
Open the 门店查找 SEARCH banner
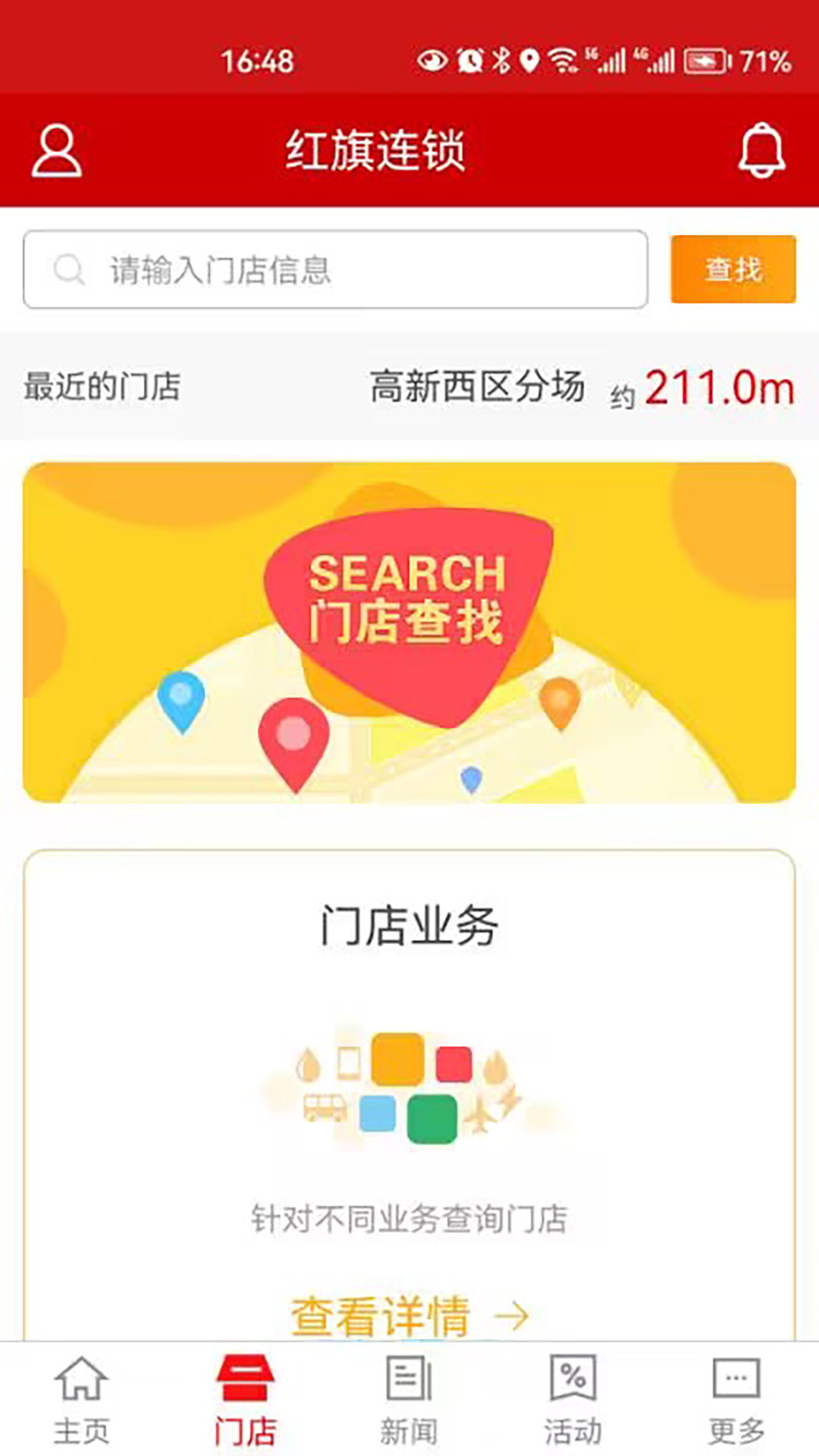[x=409, y=632]
